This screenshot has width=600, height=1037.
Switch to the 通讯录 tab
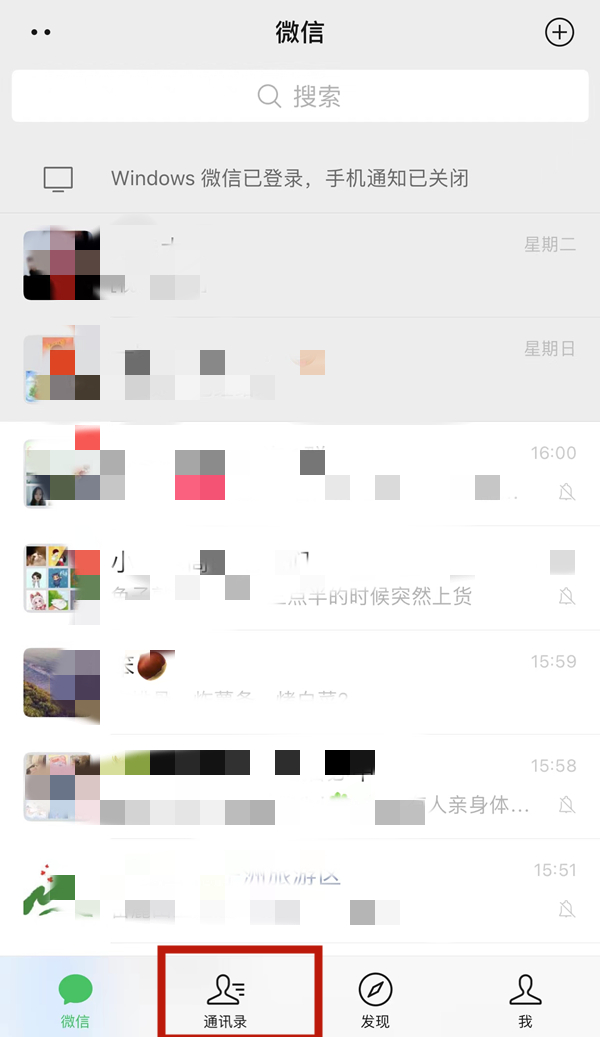tap(226, 1000)
